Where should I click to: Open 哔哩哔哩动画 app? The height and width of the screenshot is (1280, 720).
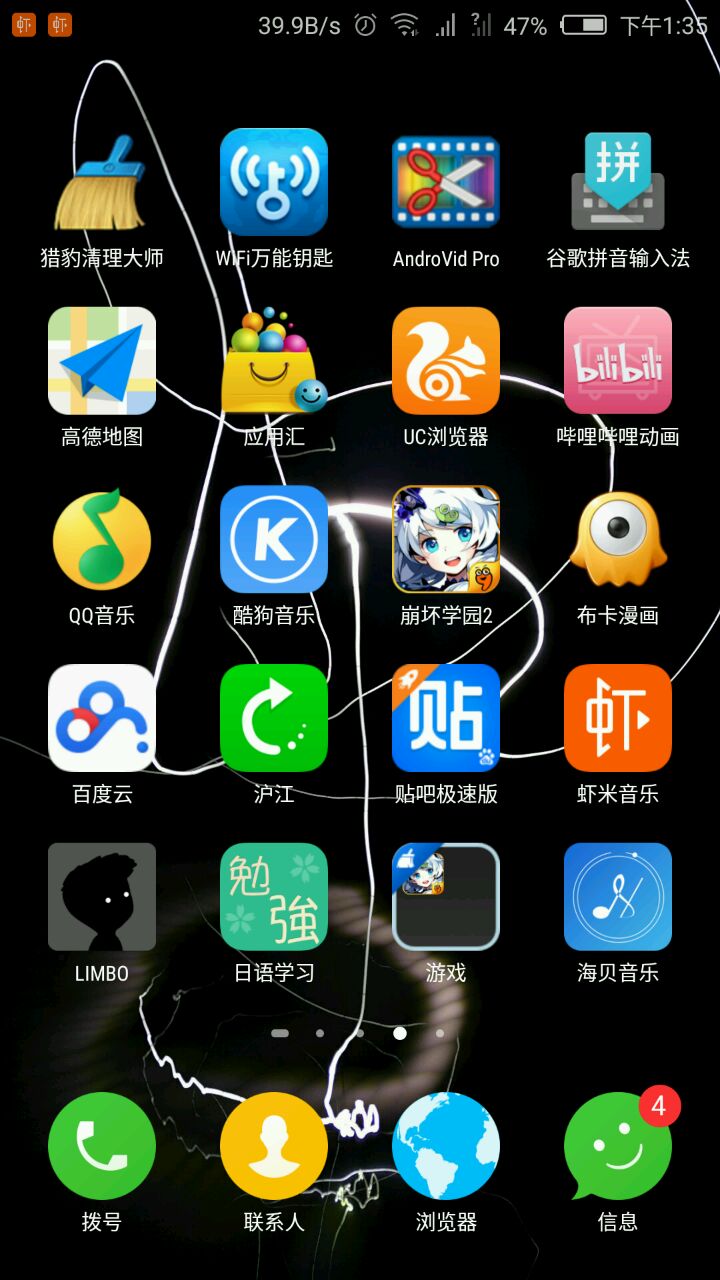pos(618,361)
